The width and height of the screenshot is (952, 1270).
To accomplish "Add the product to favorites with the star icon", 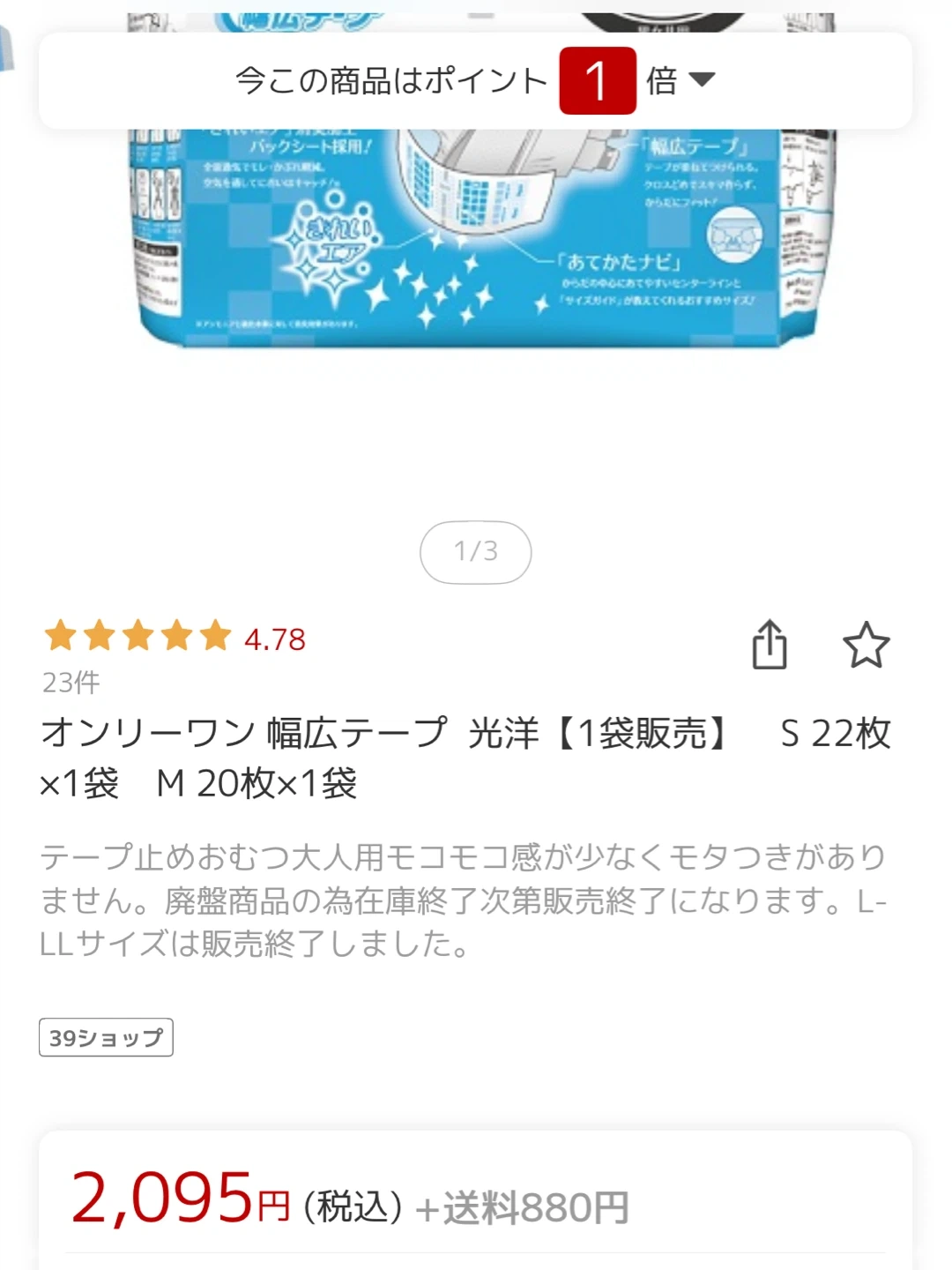I will click(x=866, y=645).
